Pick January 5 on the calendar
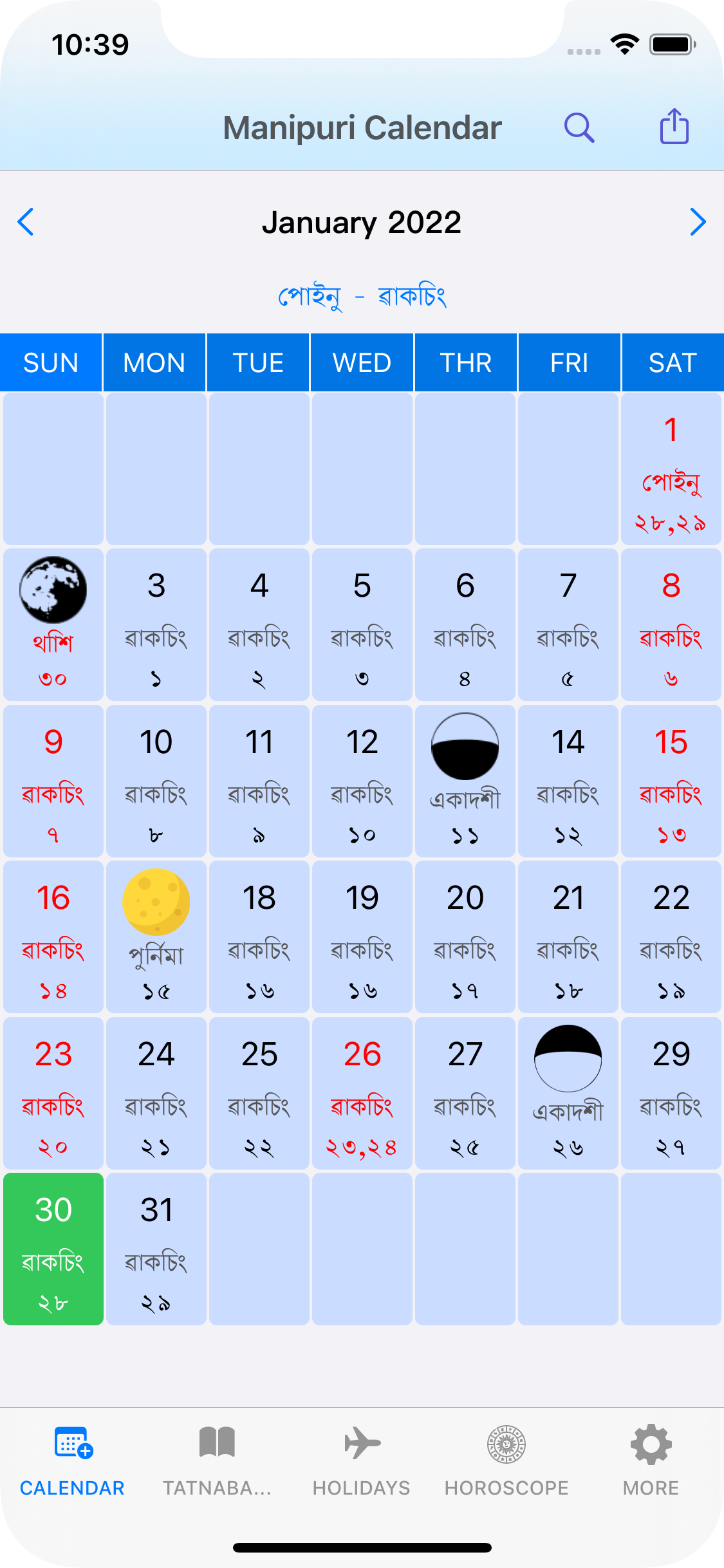The height and width of the screenshot is (1568, 724). point(362,624)
